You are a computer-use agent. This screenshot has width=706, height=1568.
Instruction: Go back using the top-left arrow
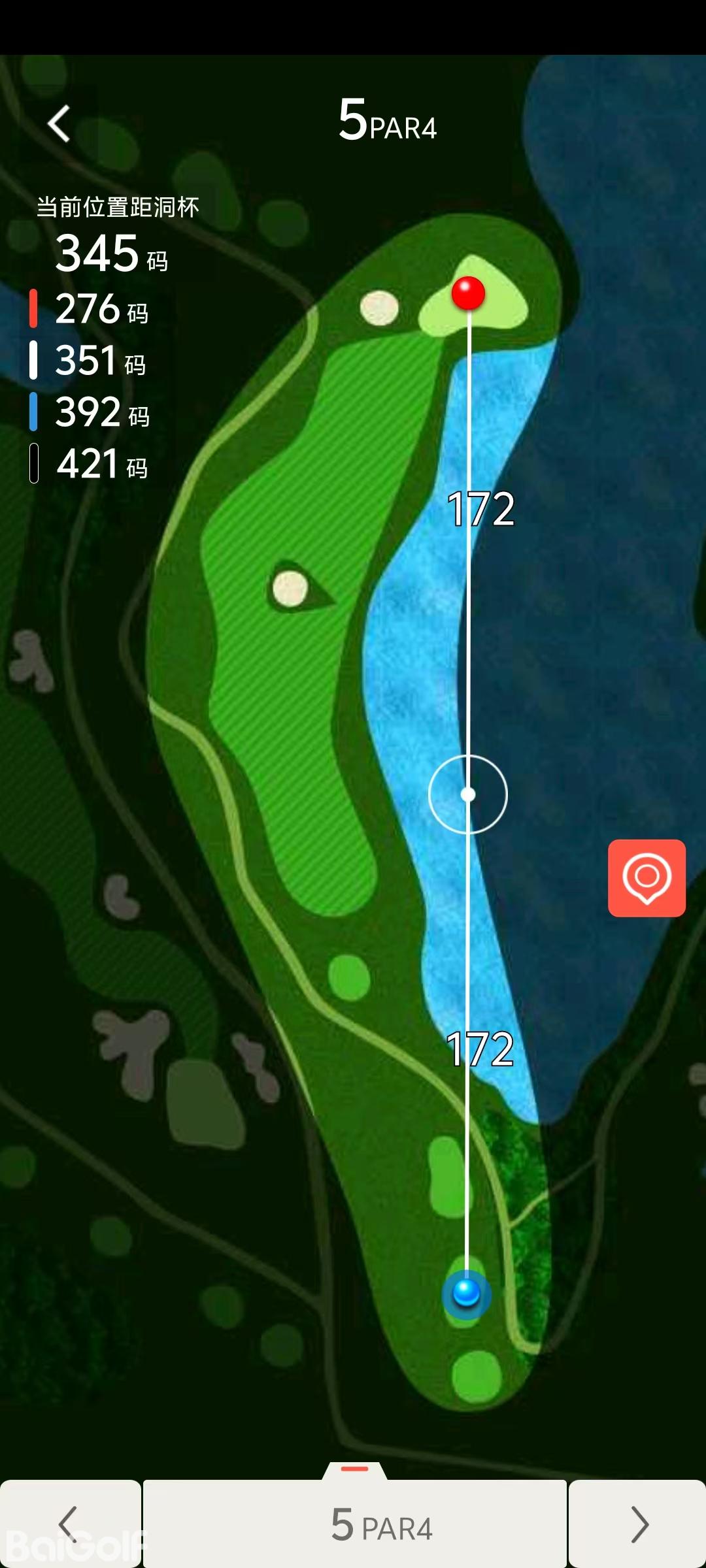[59, 123]
